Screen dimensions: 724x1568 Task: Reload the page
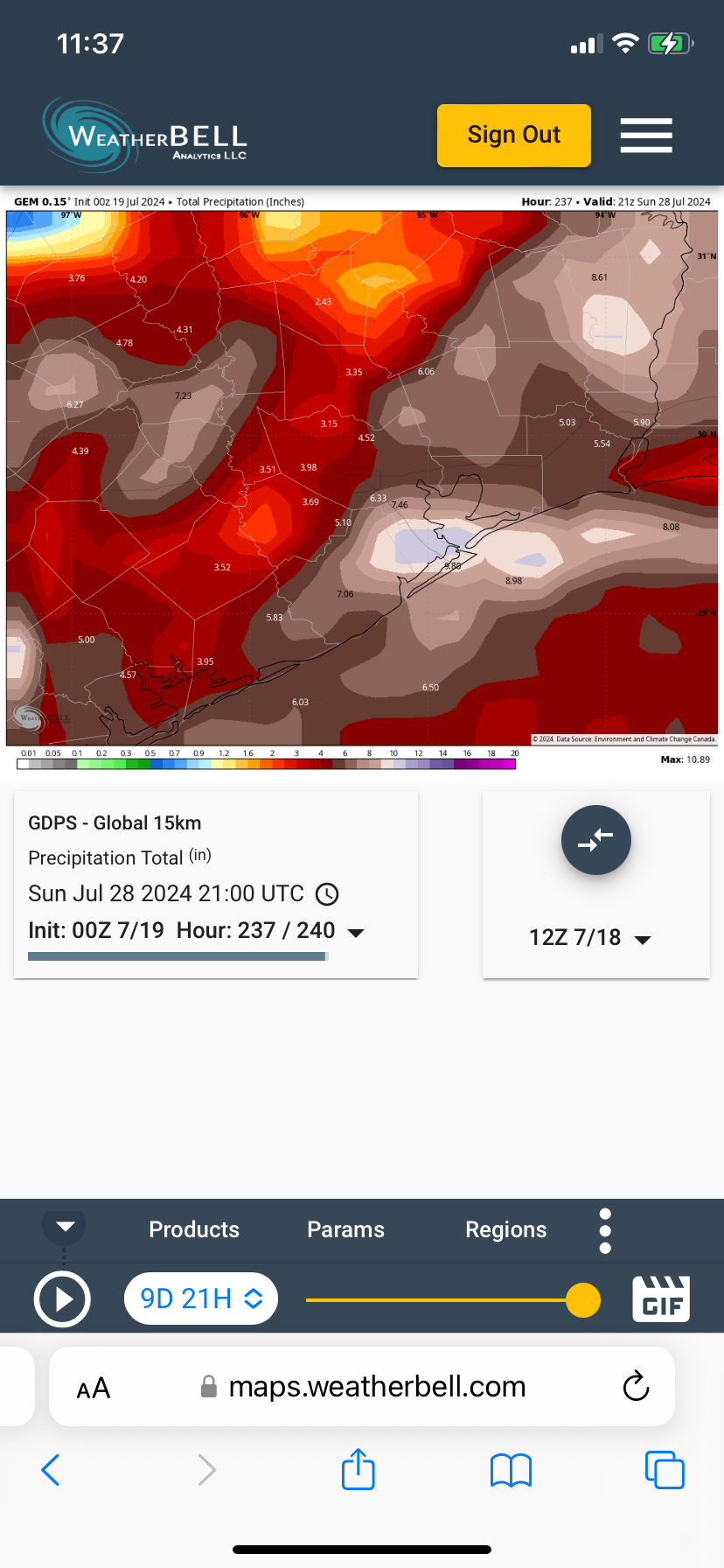pos(636,1387)
